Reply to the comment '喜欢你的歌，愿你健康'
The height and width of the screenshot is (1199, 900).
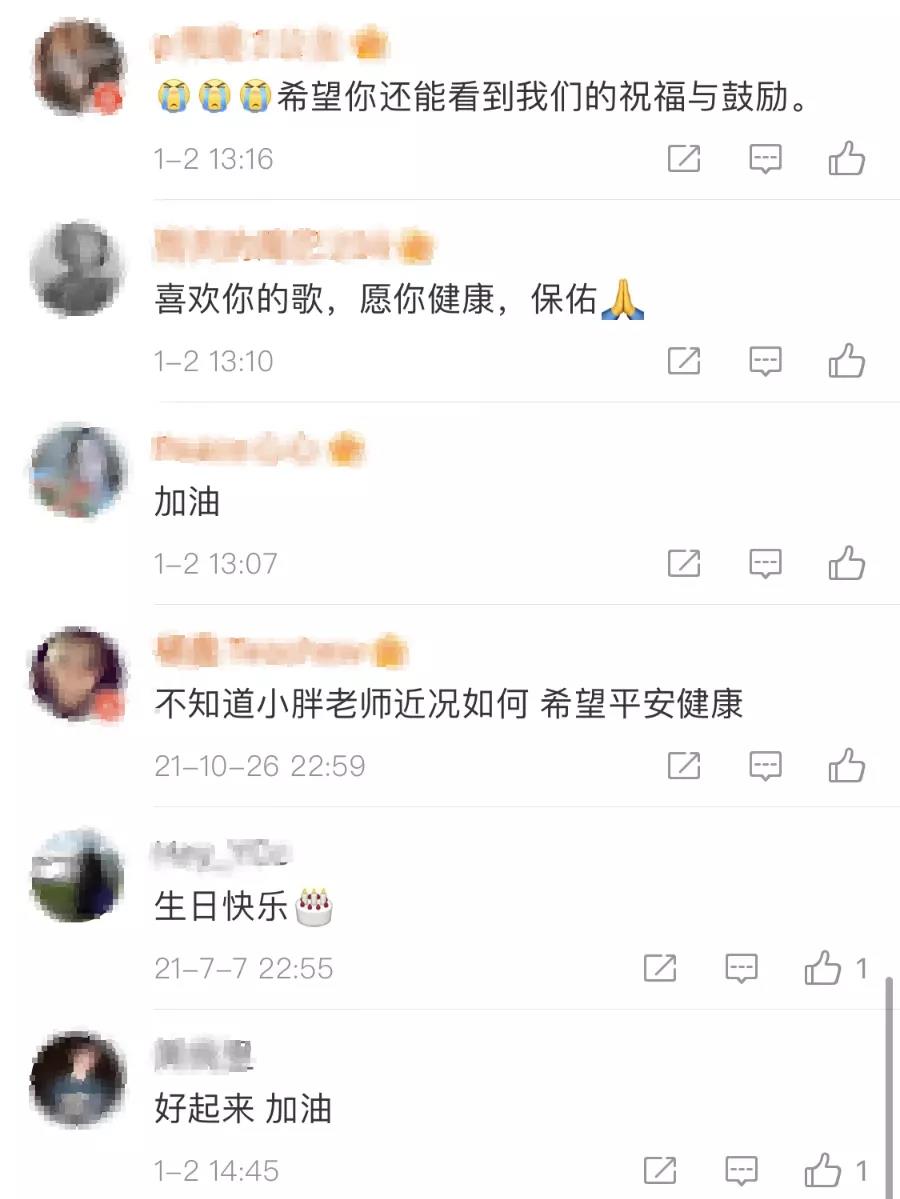[765, 360]
